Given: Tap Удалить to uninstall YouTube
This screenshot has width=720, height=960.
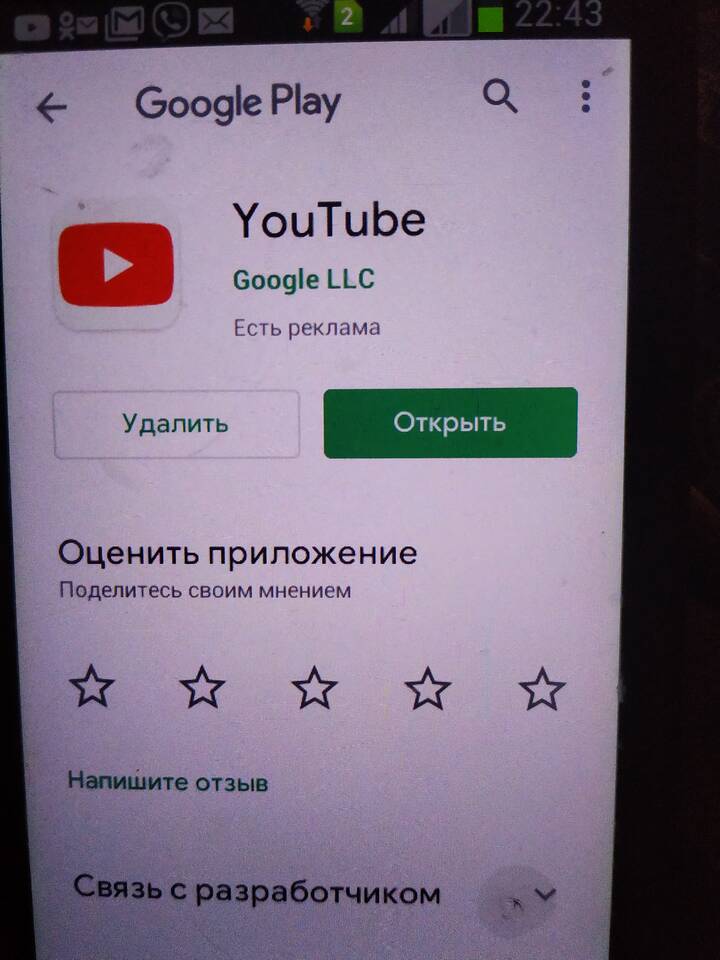Looking at the screenshot, I should [x=176, y=424].
